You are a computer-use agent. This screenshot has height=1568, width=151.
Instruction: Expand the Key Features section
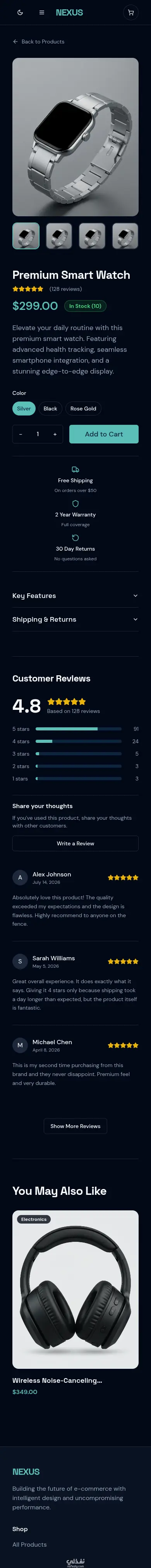click(75, 595)
